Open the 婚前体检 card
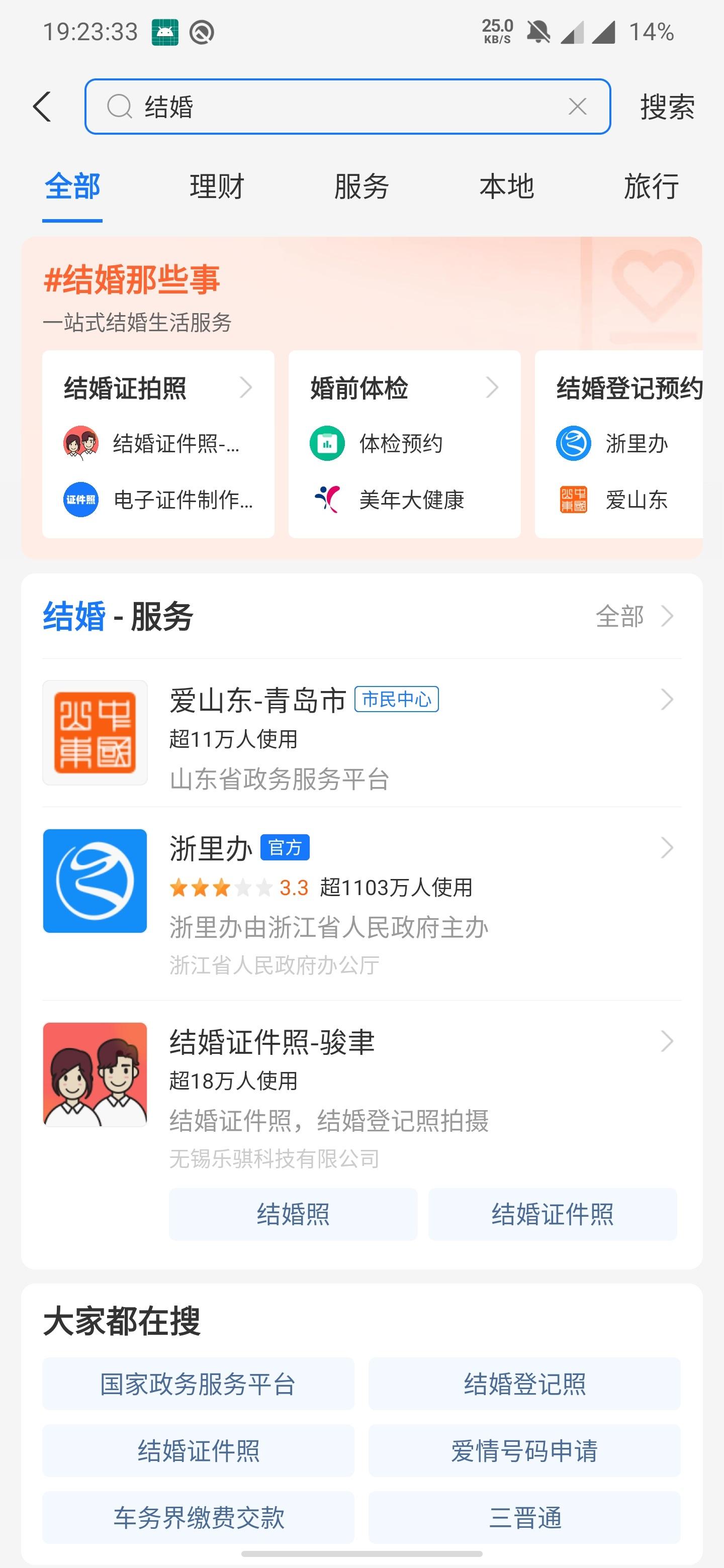 pyautogui.click(x=404, y=388)
